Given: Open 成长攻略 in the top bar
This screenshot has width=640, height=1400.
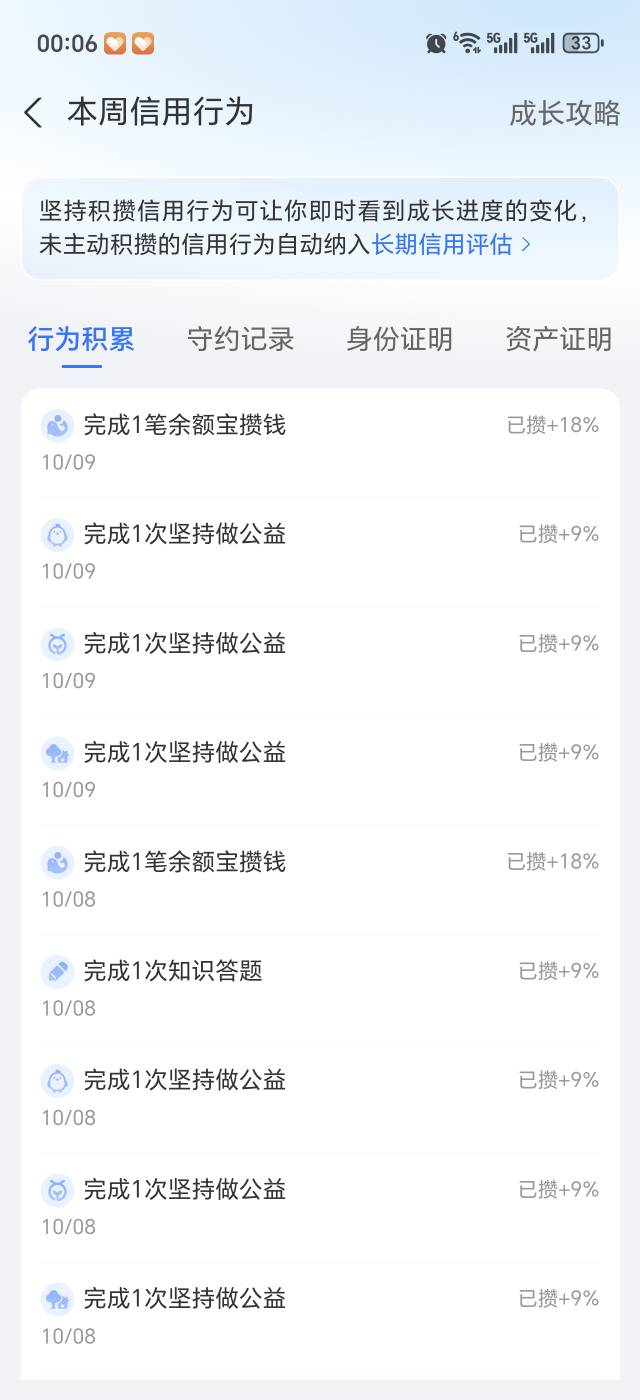Looking at the screenshot, I should pos(565,113).
